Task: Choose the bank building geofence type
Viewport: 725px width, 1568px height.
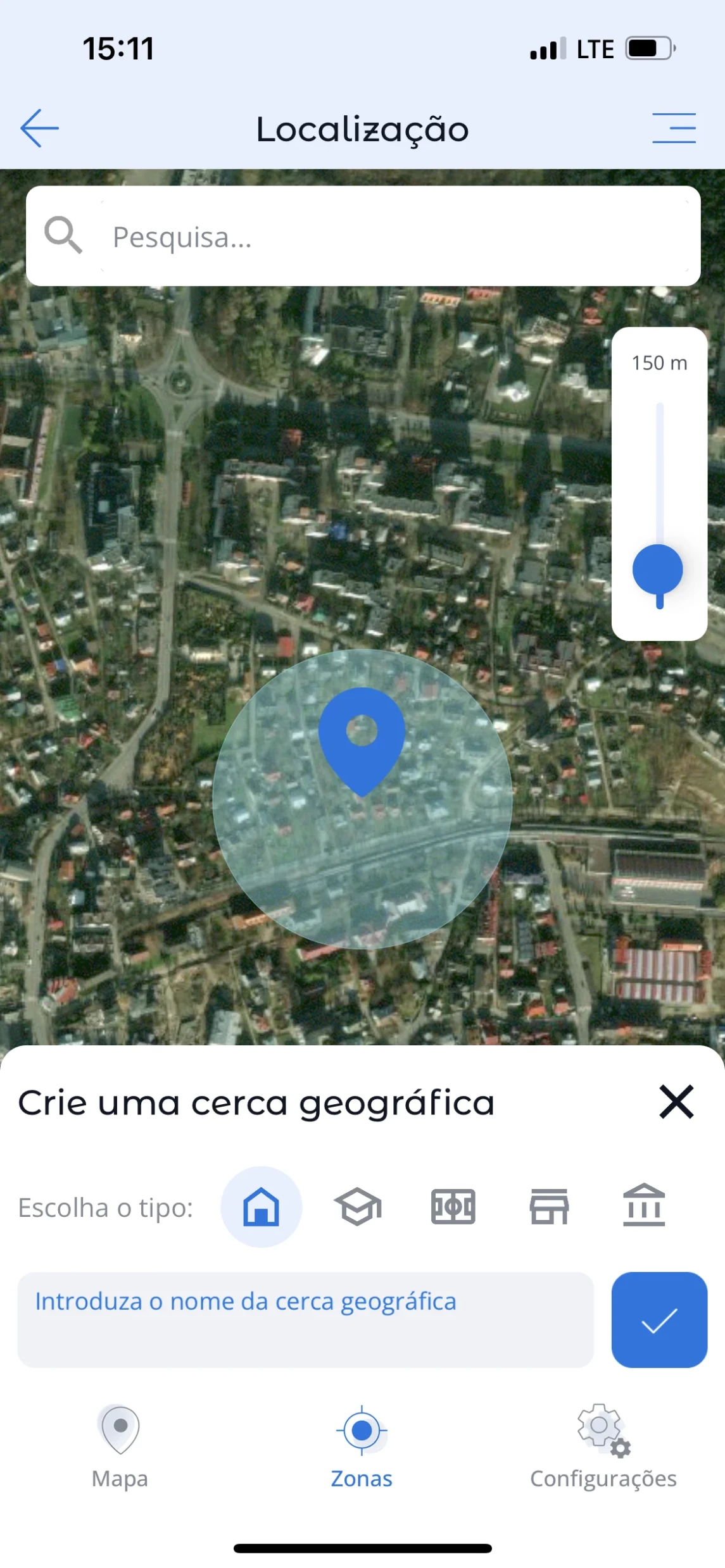Action: (x=644, y=1205)
